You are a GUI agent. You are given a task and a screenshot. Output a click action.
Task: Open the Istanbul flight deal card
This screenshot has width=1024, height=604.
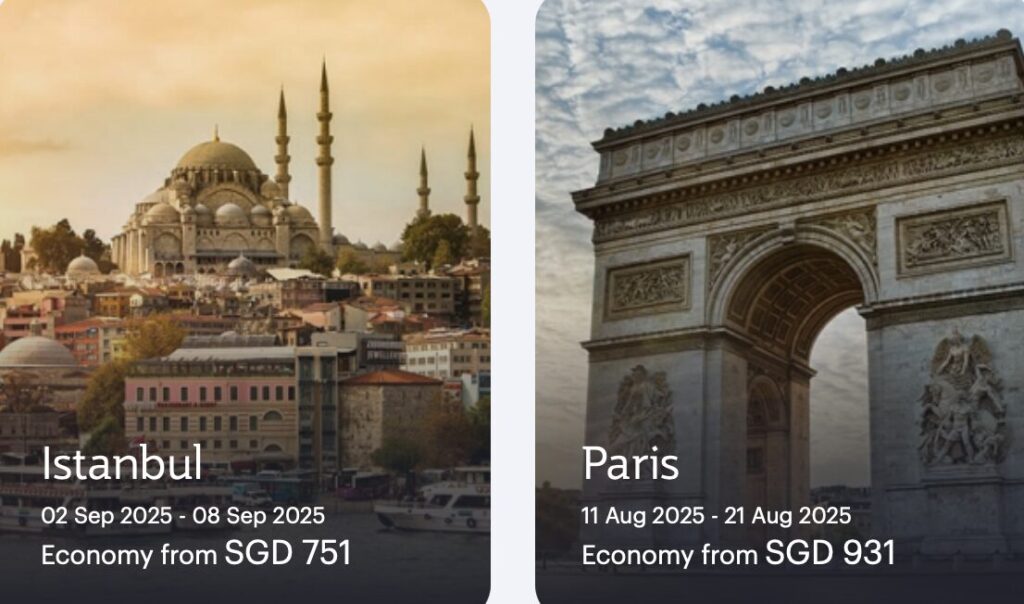point(244,300)
